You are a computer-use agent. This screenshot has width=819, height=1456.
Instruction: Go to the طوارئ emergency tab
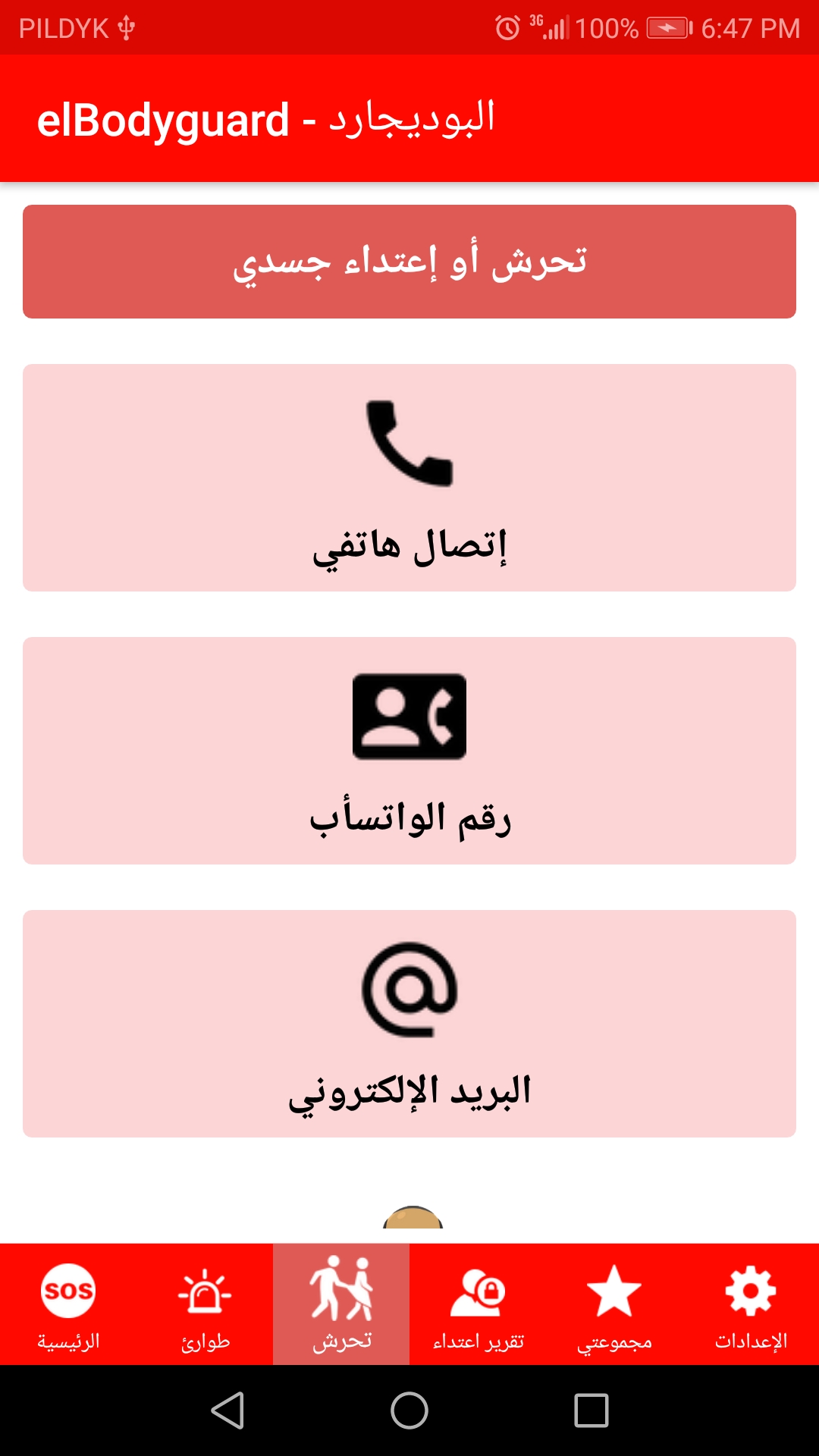(x=205, y=1304)
